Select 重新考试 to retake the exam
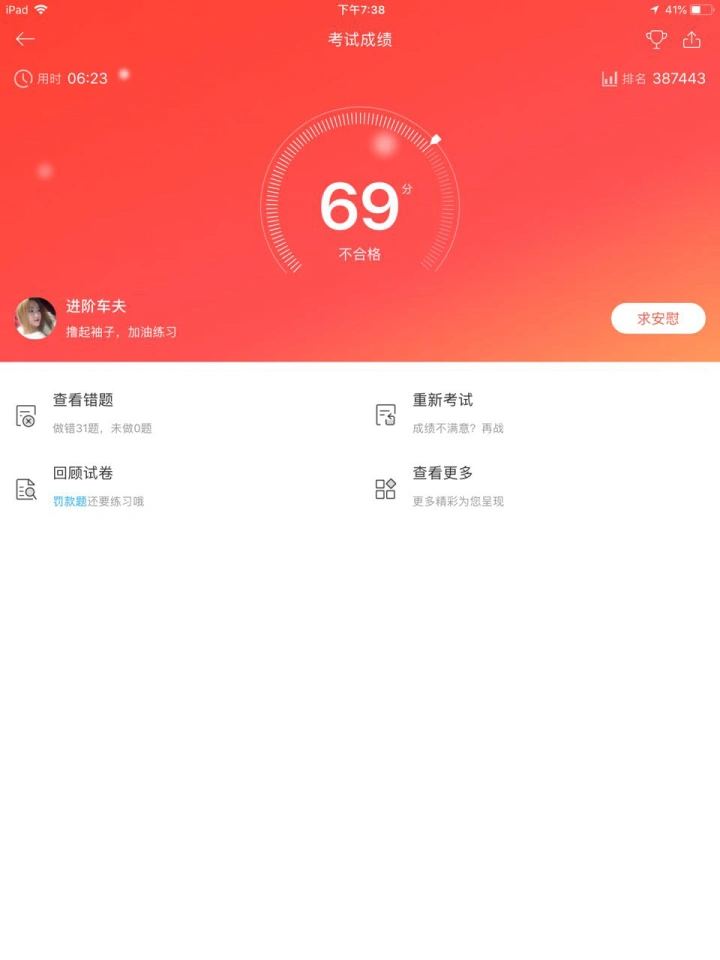720x960 pixels. click(442, 412)
